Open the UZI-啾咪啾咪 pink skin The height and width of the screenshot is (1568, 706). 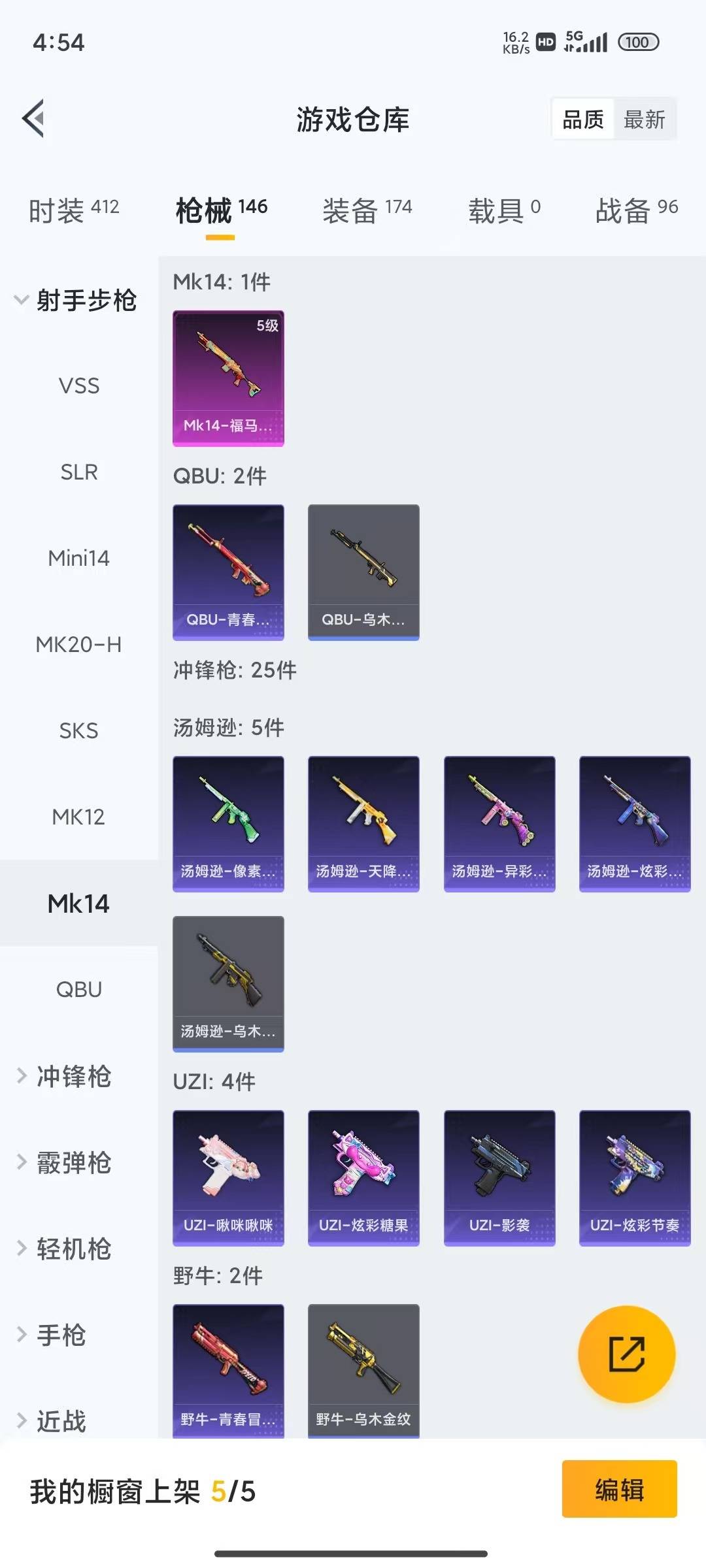tap(228, 1176)
